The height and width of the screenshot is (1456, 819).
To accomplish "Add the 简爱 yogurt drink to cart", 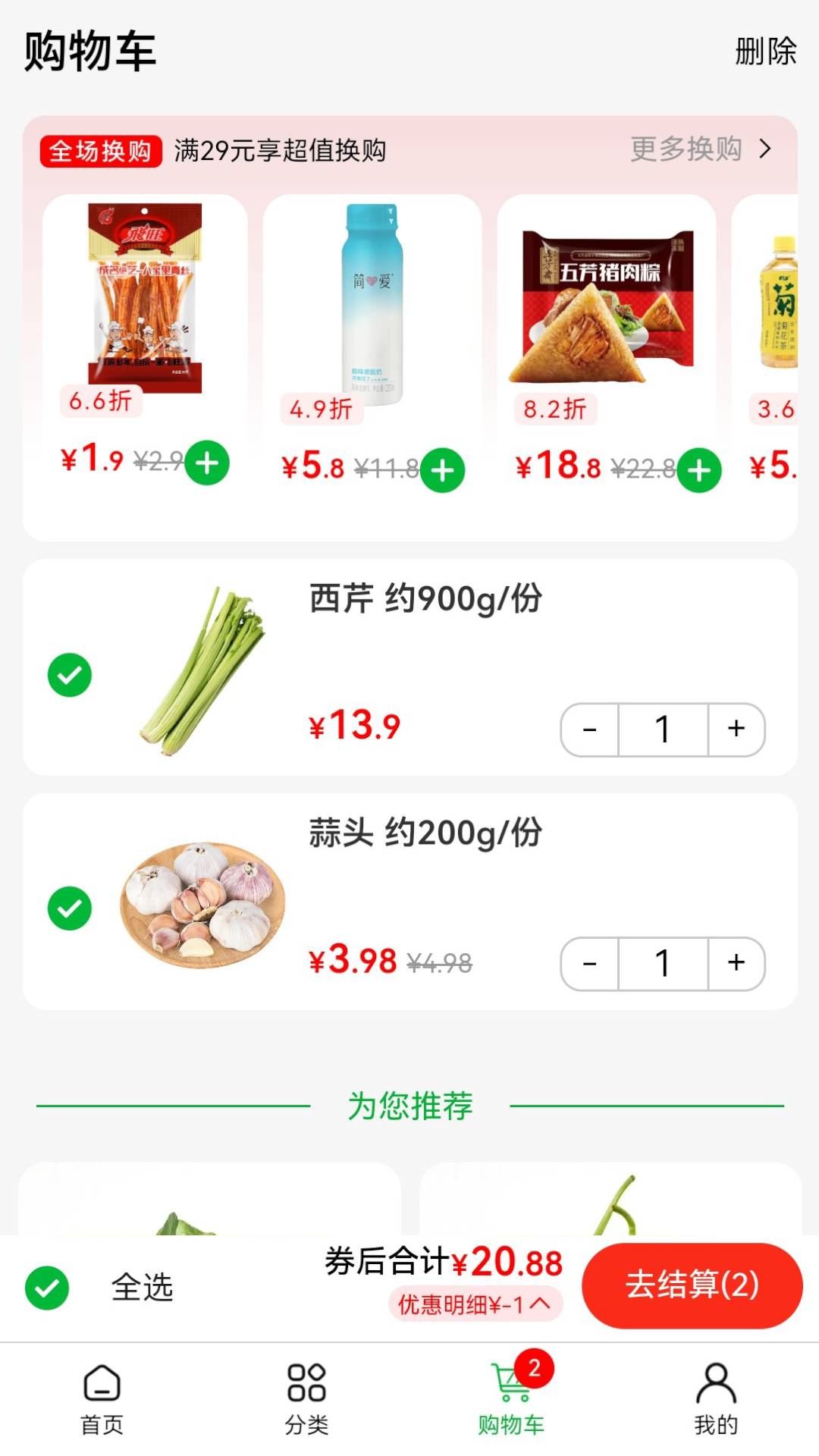I will click(x=442, y=470).
